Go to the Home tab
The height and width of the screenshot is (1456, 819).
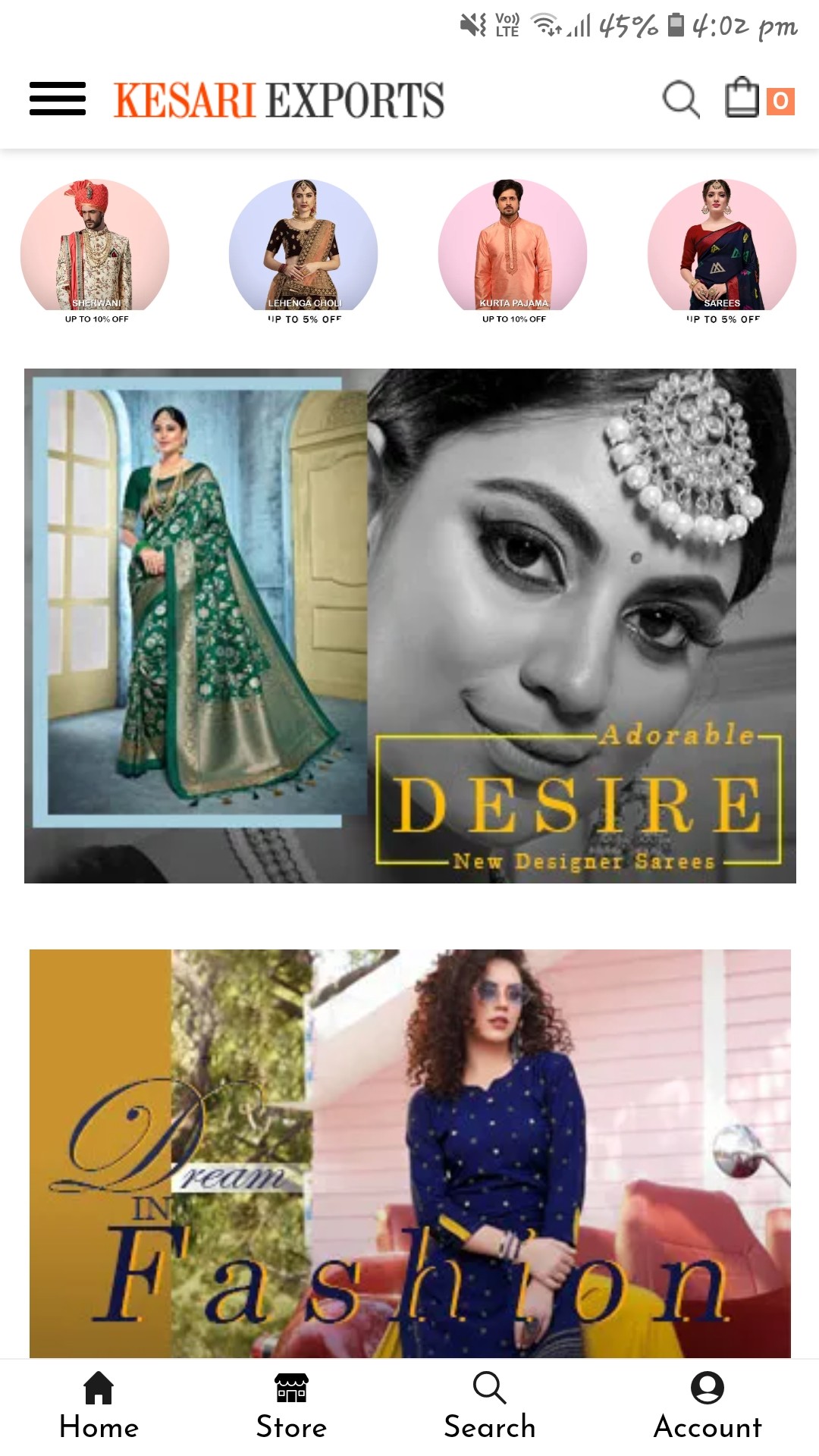[x=99, y=1407]
